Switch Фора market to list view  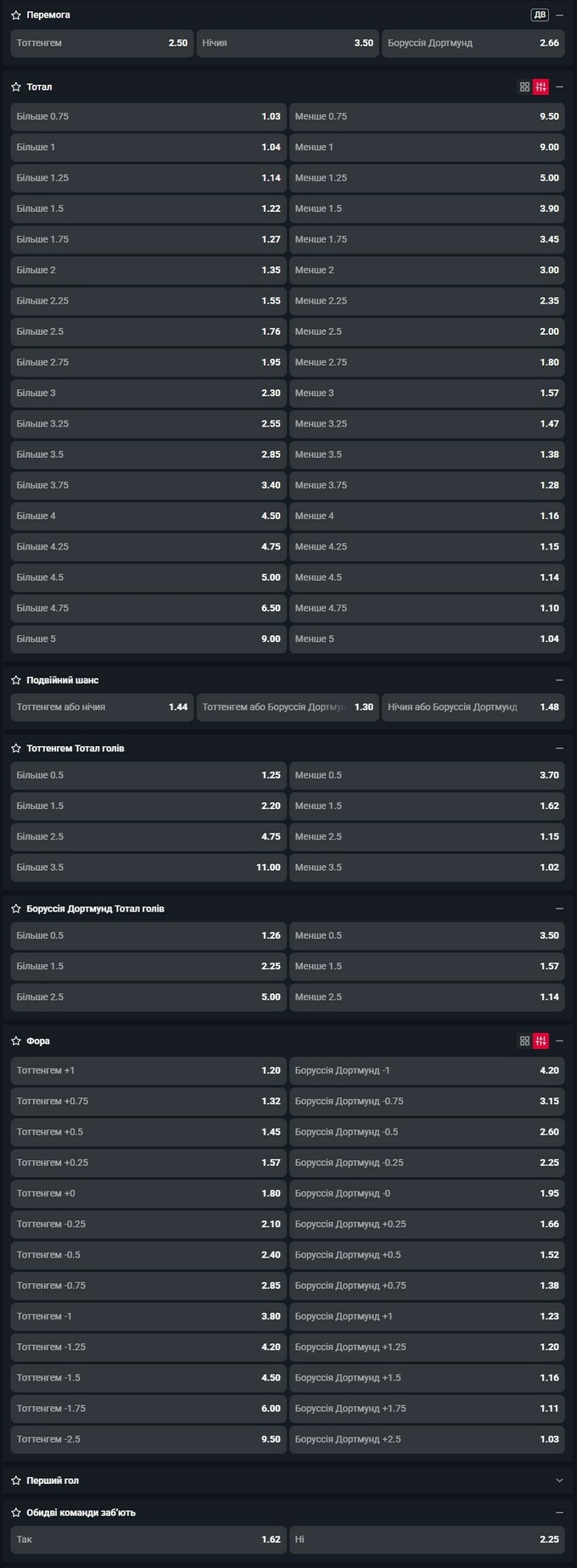pos(541,1041)
